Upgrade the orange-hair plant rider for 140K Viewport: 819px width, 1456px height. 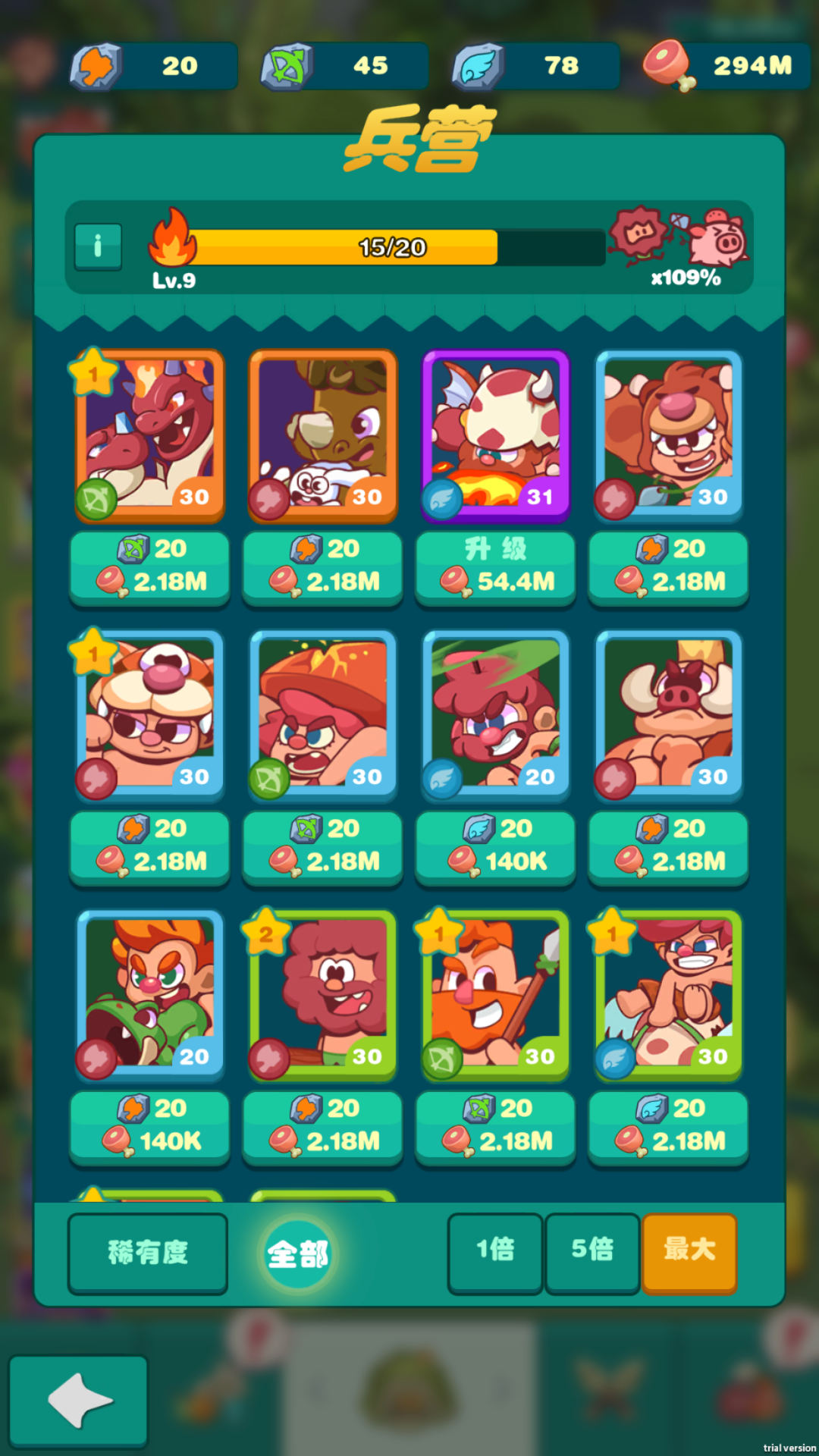[x=149, y=1127]
